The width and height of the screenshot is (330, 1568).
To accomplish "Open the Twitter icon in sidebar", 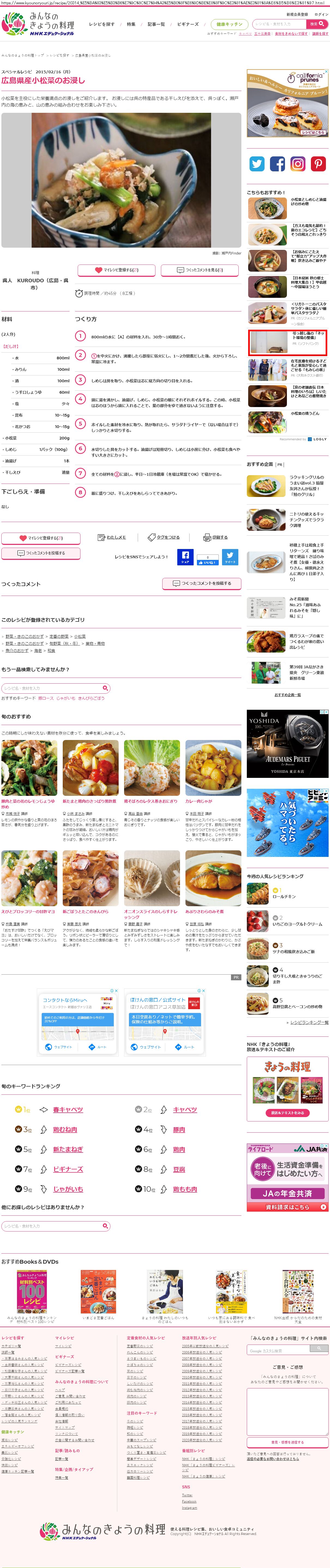I will coord(257,164).
